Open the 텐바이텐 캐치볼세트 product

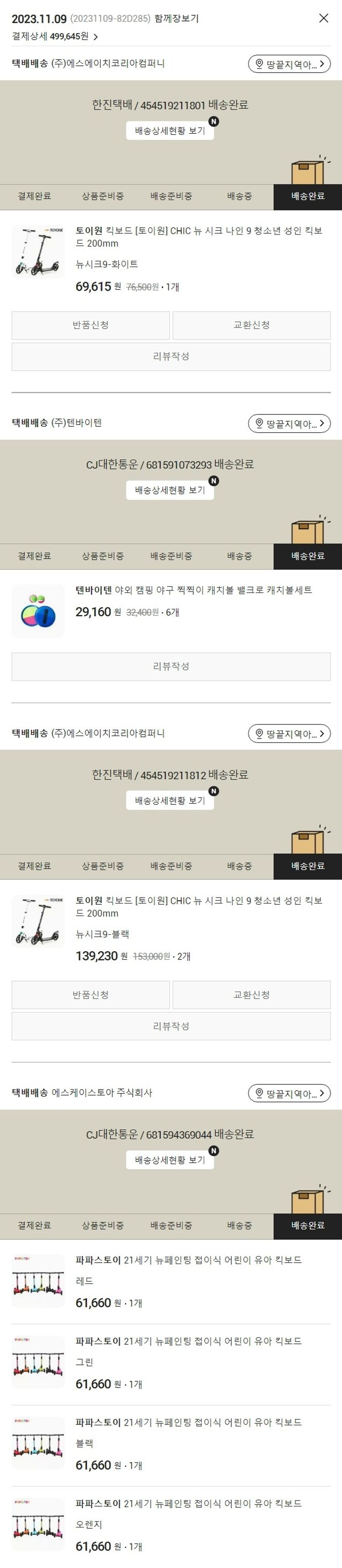point(193,590)
